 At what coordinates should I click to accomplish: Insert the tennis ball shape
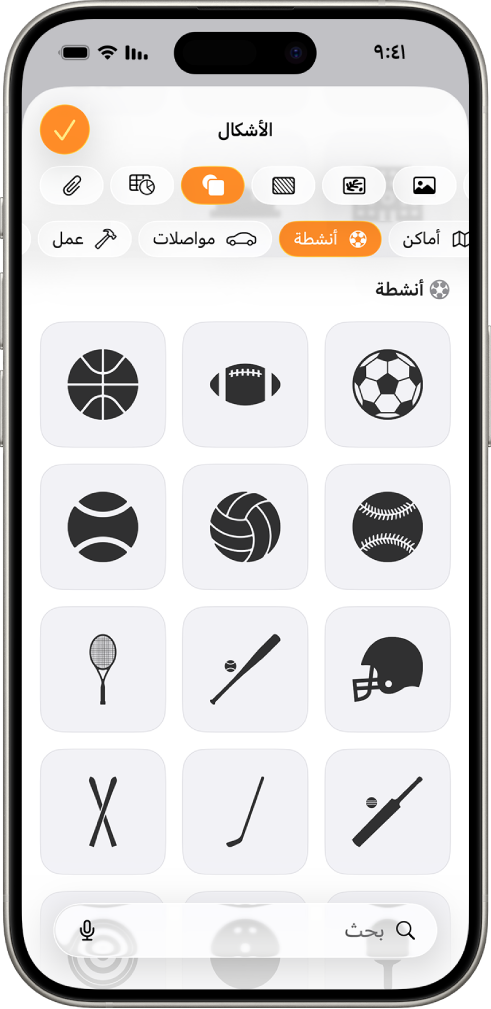click(103, 527)
